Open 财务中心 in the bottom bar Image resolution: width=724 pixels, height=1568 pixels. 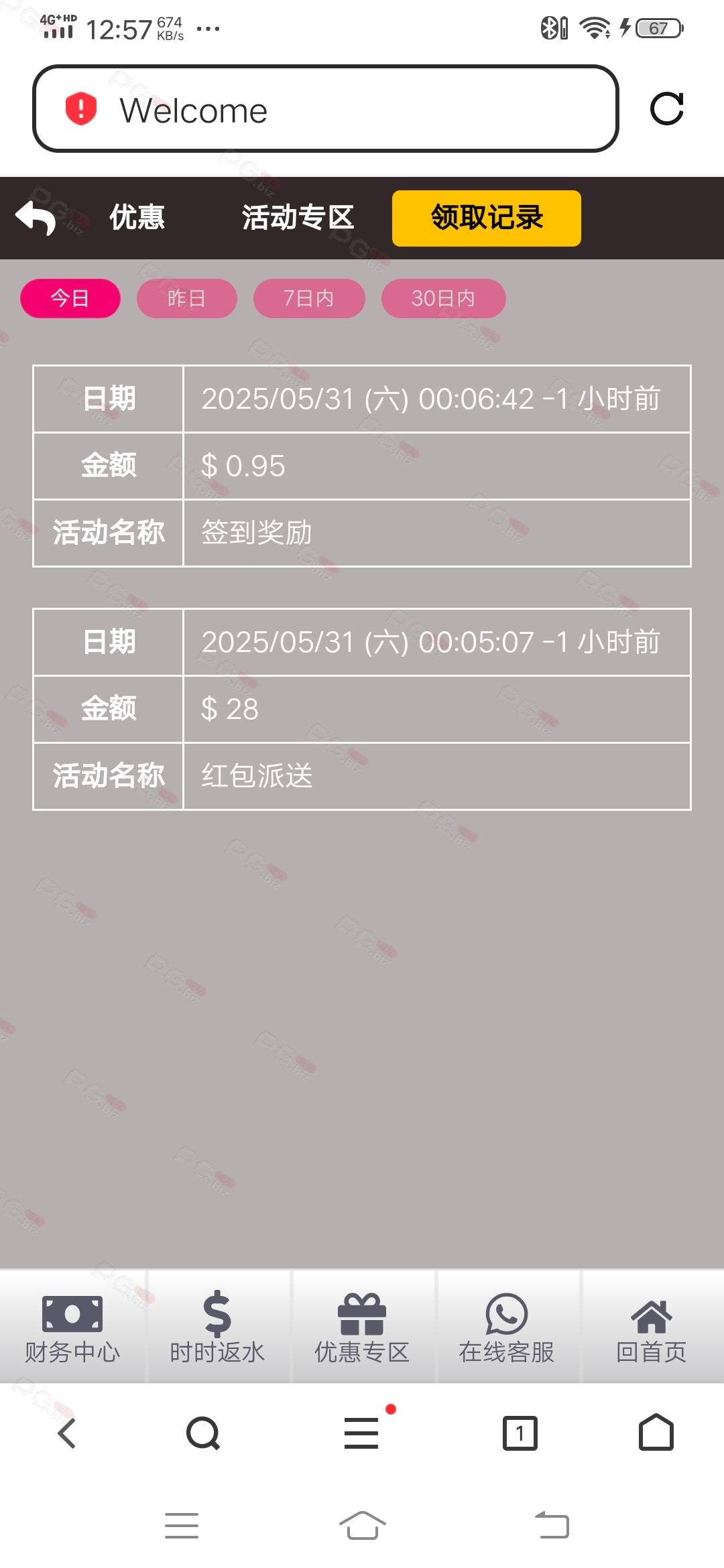point(72,1327)
